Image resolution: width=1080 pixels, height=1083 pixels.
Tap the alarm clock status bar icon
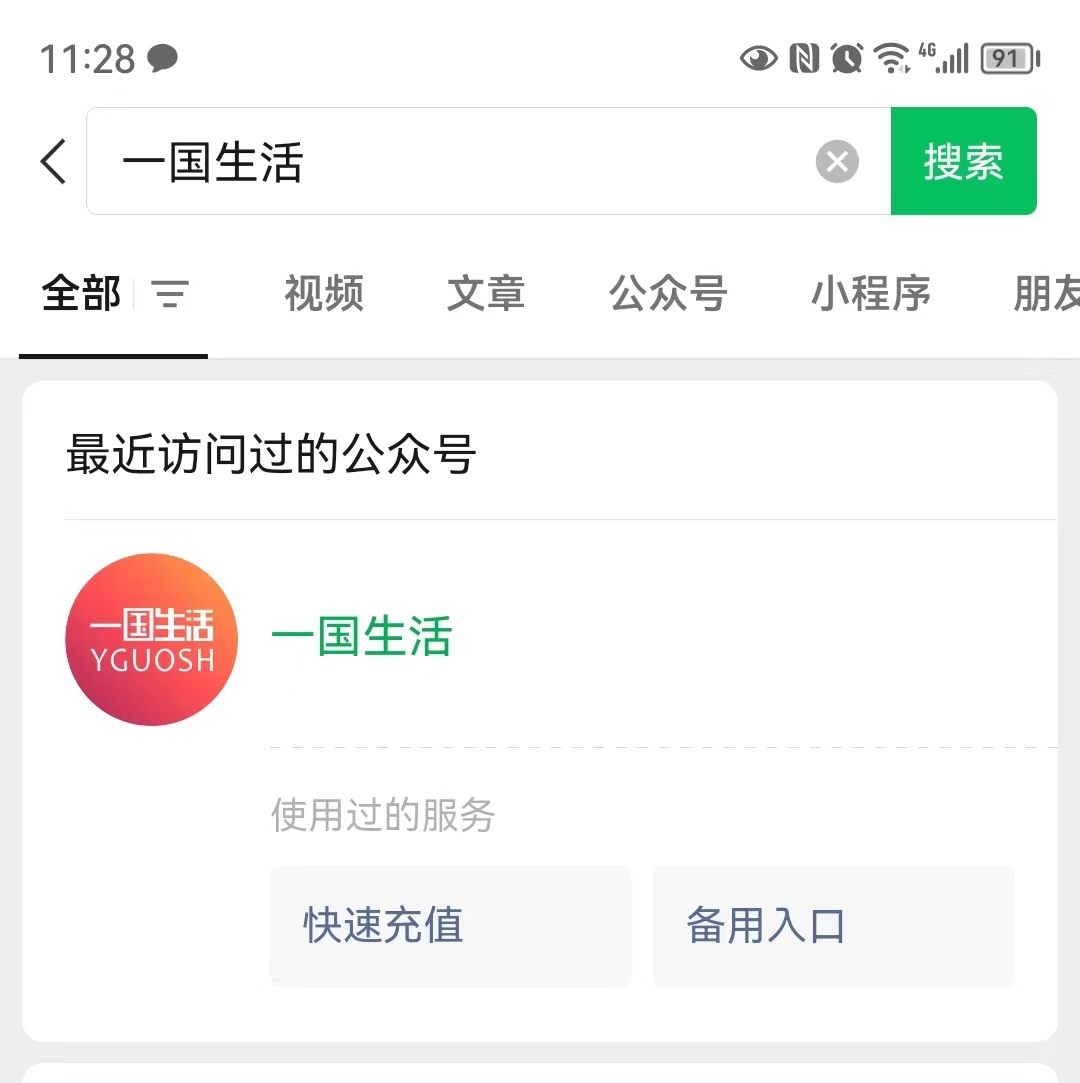pyautogui.click(x=845, y=59)
